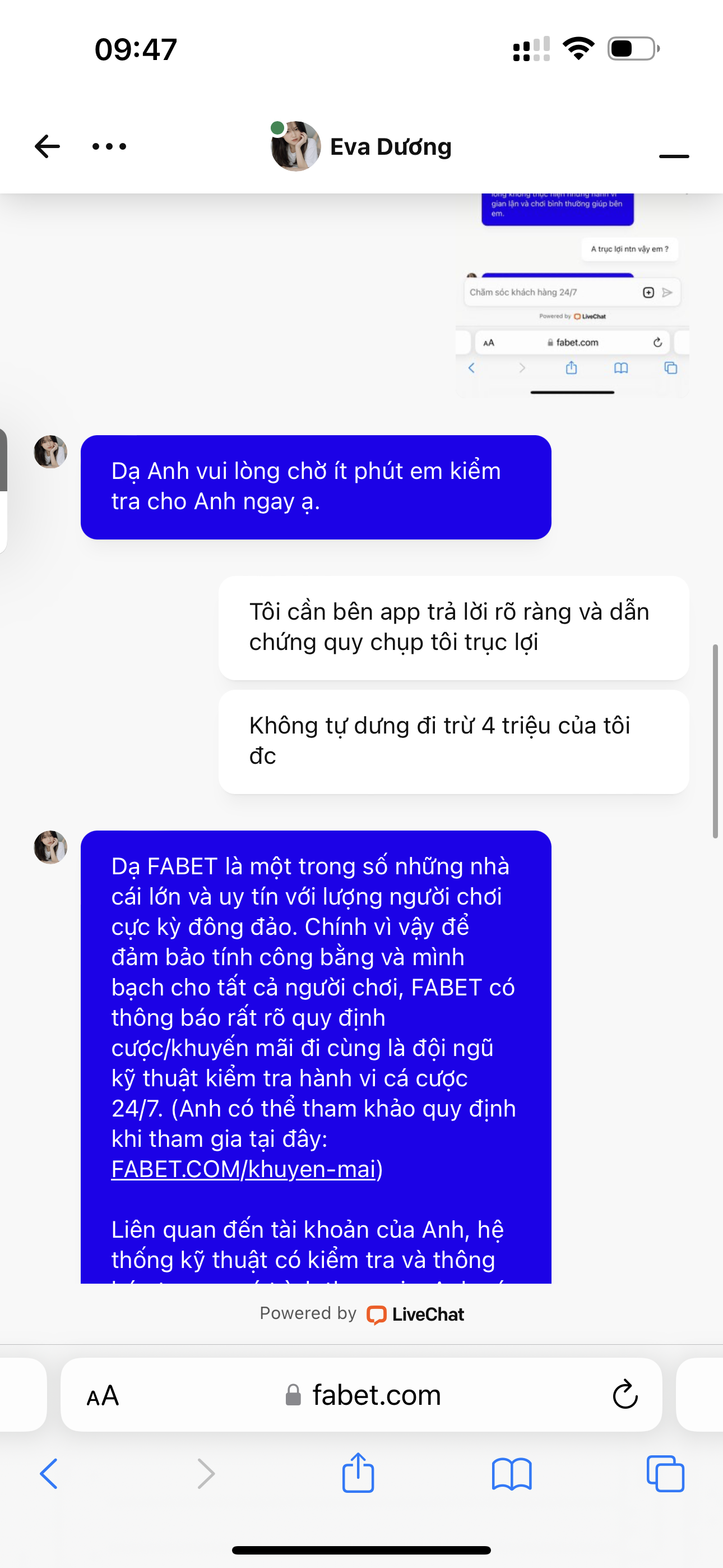Screen dimensions: 723x1568
Task: Open the FABET.COM/khuyen-mai link
Action: click(243, 1169)
